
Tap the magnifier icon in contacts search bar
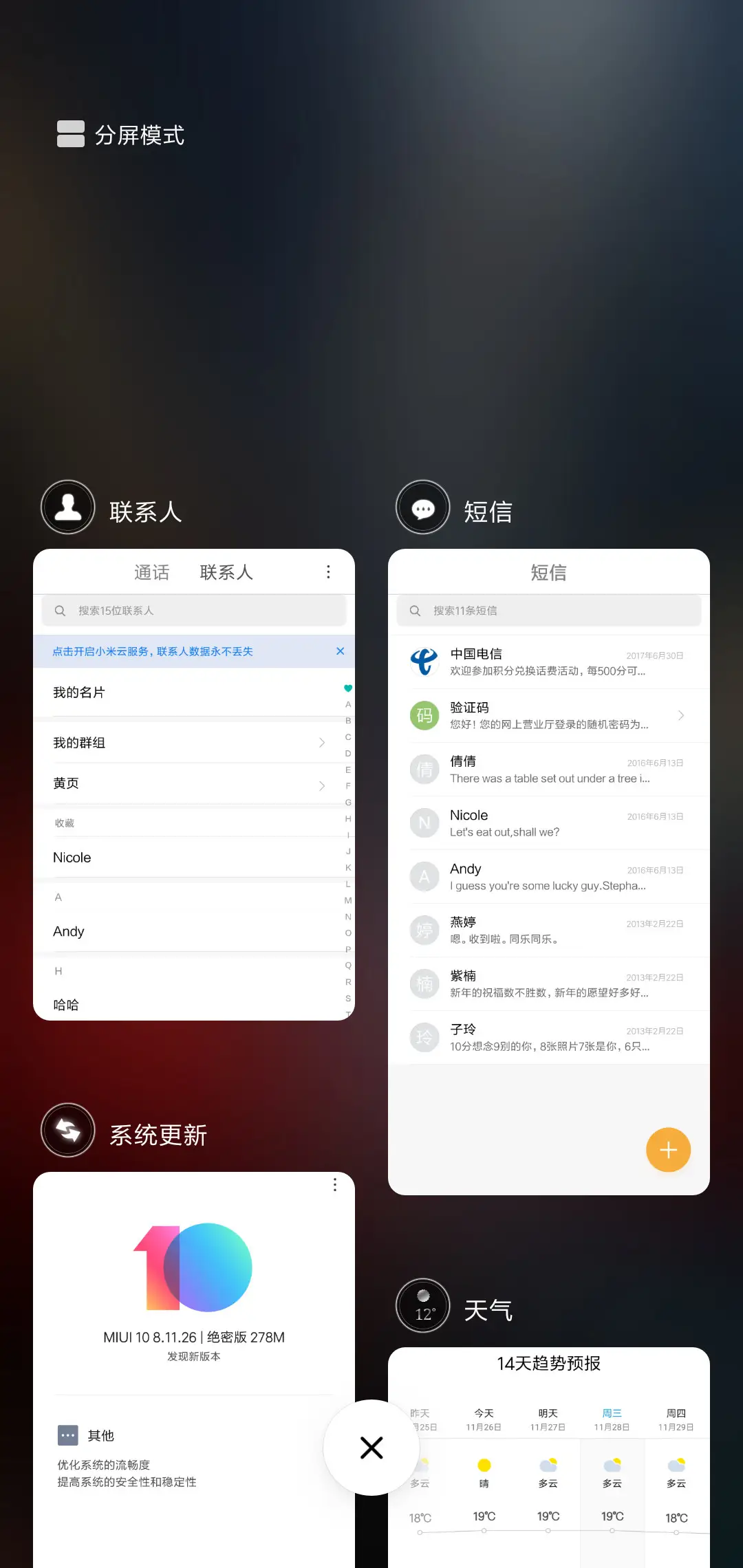60,610
